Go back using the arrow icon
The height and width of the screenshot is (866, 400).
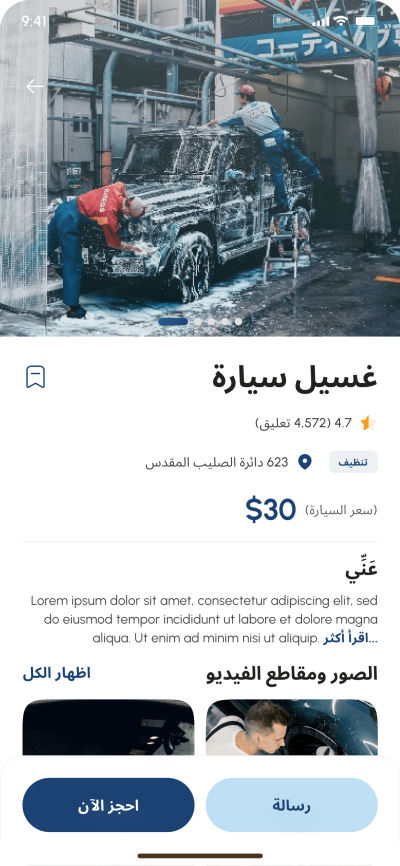point(35,87)
